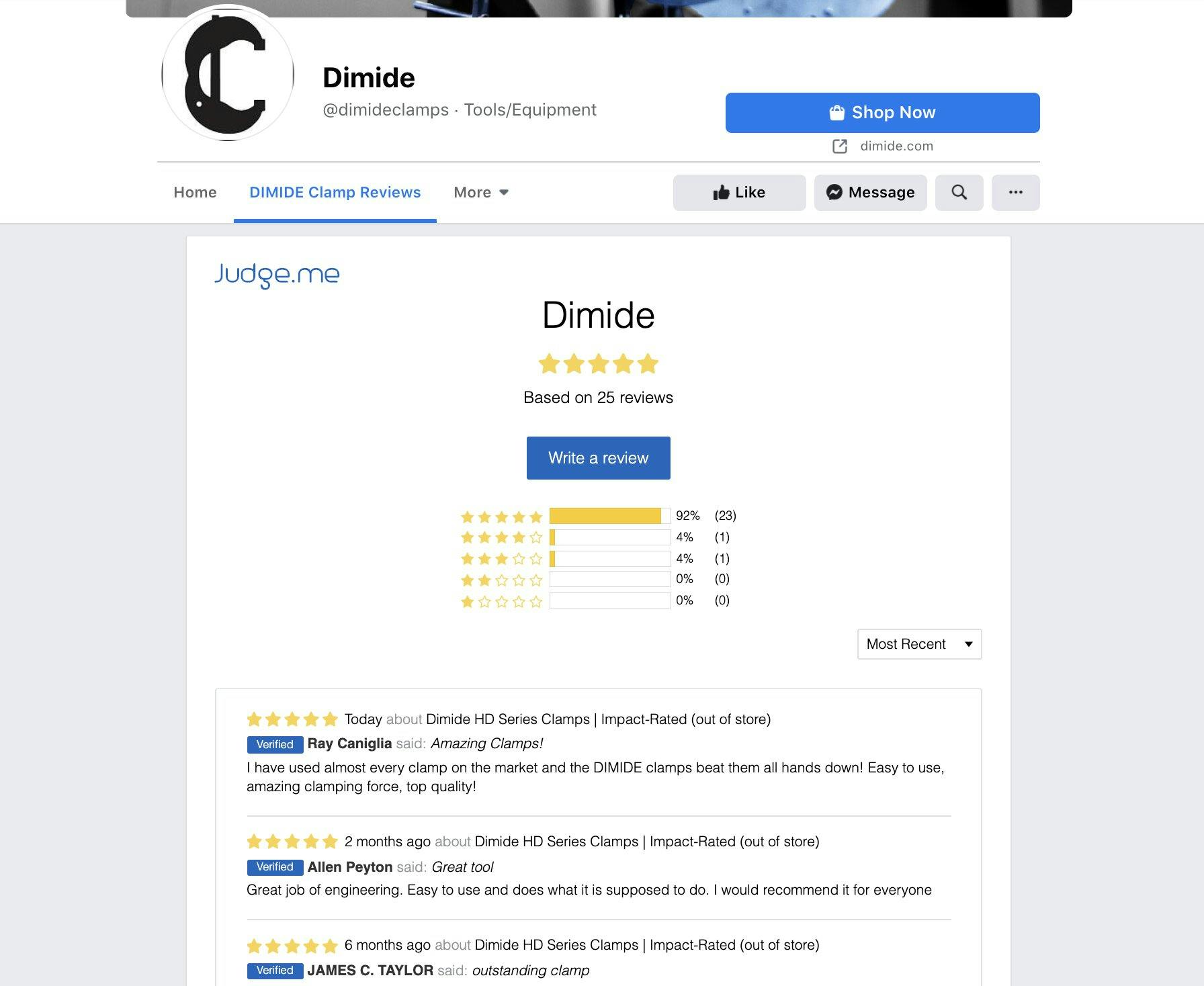The image size is (1204, 986).
Task: Tap Write a review
Action: coord(598,458)
